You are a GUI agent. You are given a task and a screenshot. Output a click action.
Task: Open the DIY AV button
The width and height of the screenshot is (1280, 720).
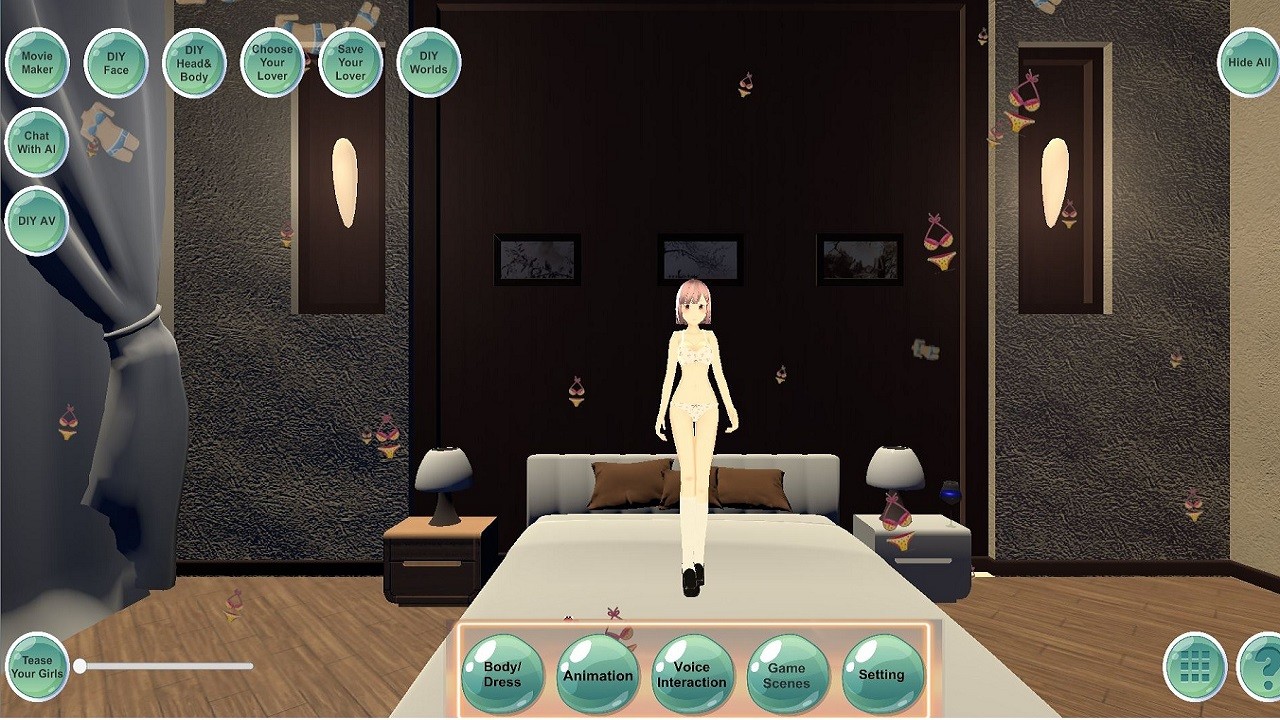pyautogui.click(x=37, y=221)
